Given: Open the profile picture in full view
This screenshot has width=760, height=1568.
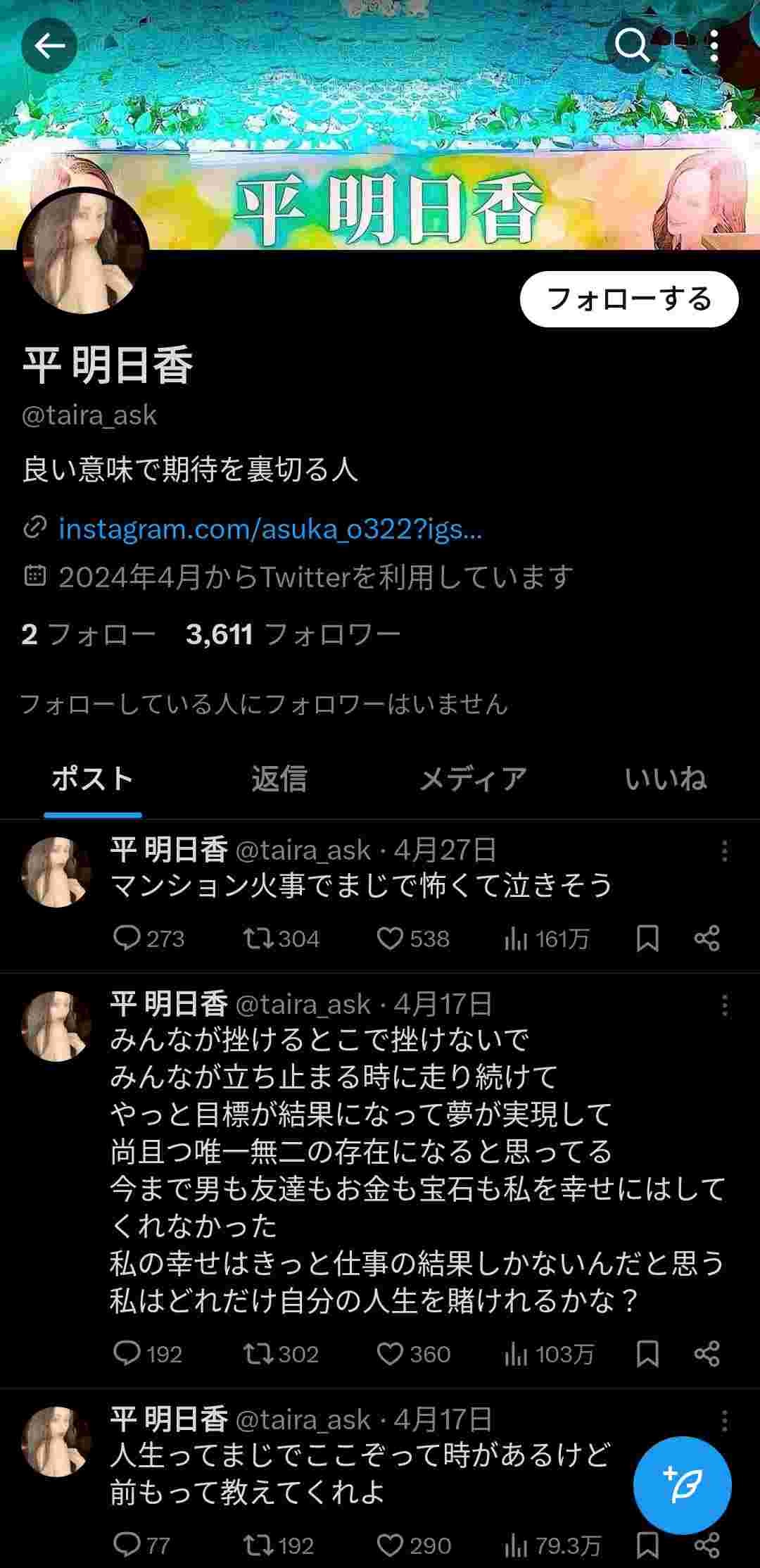Looking at the screenshot, I should tap(83, 251).
